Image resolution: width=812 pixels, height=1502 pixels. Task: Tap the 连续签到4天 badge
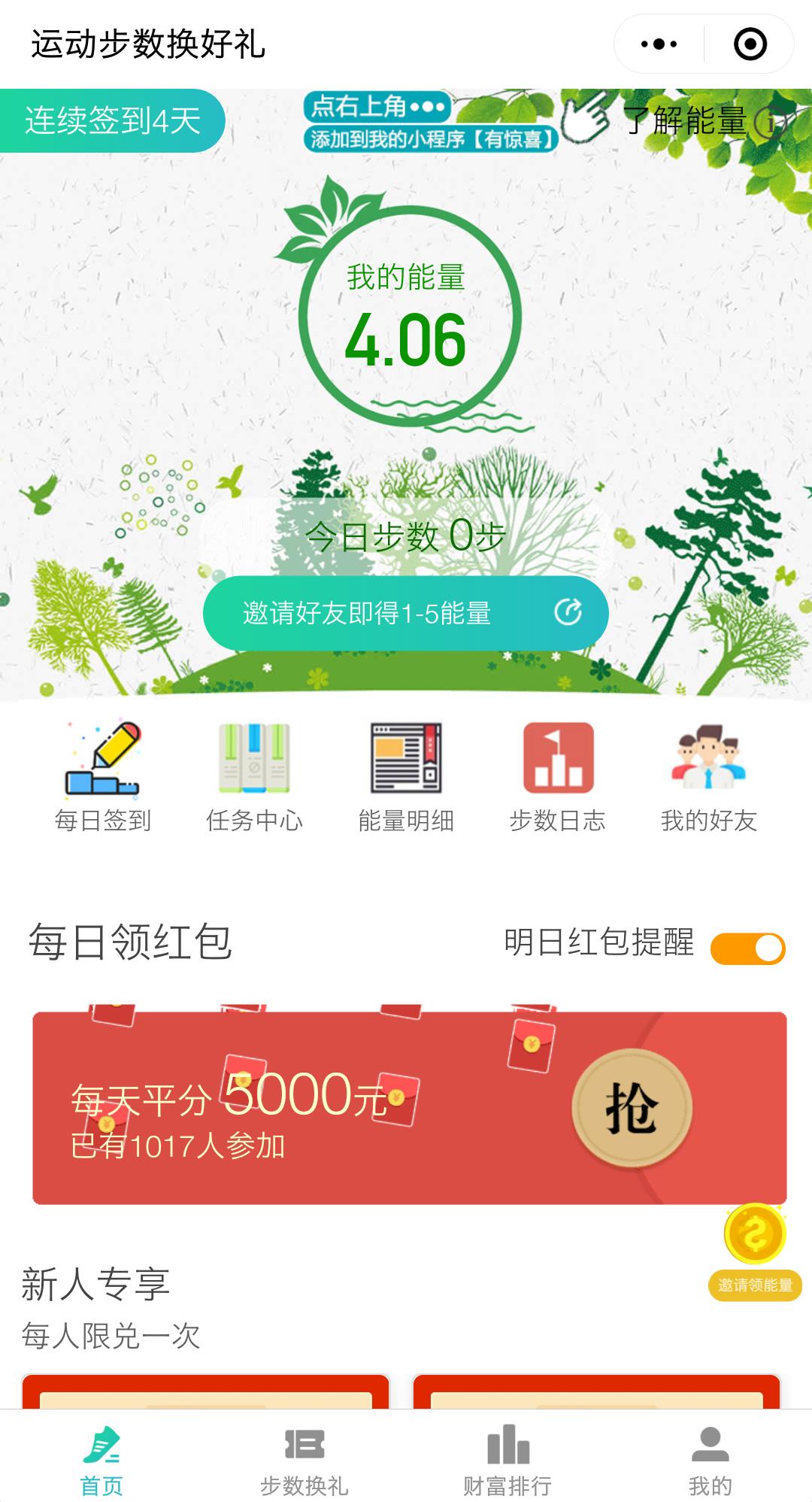[x=113, y=121]
